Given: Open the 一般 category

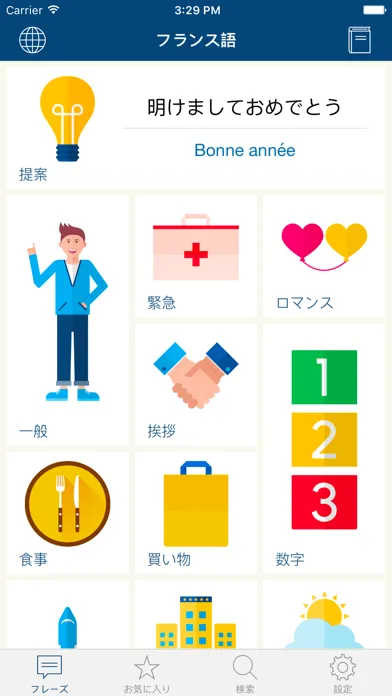Looking at the screenshot, I should tap(67, 320).
